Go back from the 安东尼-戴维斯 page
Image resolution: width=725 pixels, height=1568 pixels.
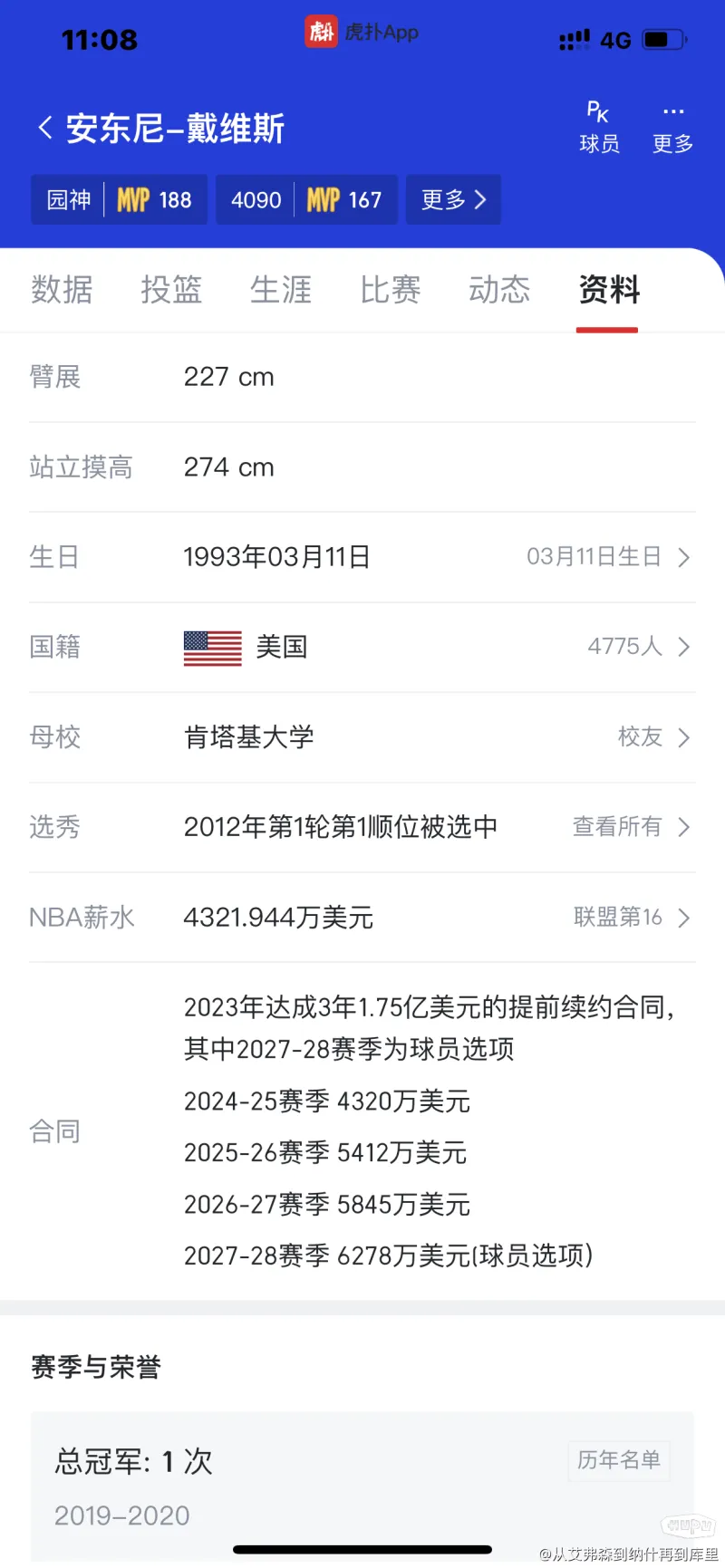click(x=45, y=128)
